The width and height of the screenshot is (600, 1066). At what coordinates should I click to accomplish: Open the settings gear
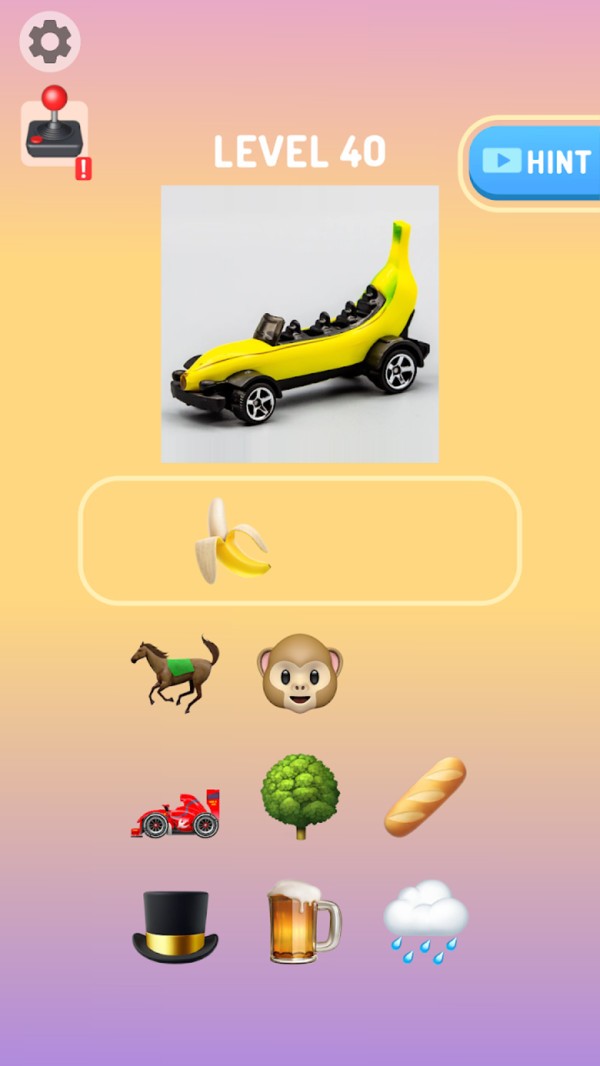click(50, 42)
